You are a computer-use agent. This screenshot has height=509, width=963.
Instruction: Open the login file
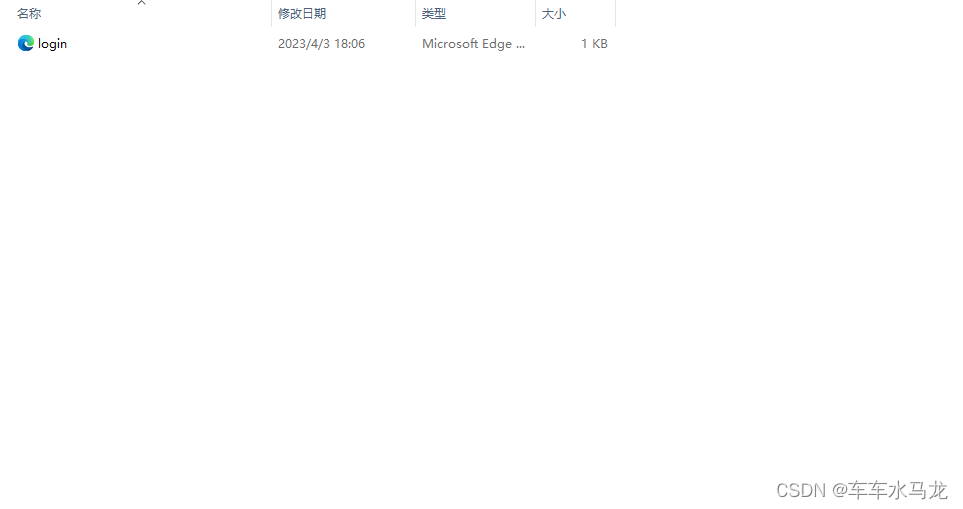click(51, 44)
